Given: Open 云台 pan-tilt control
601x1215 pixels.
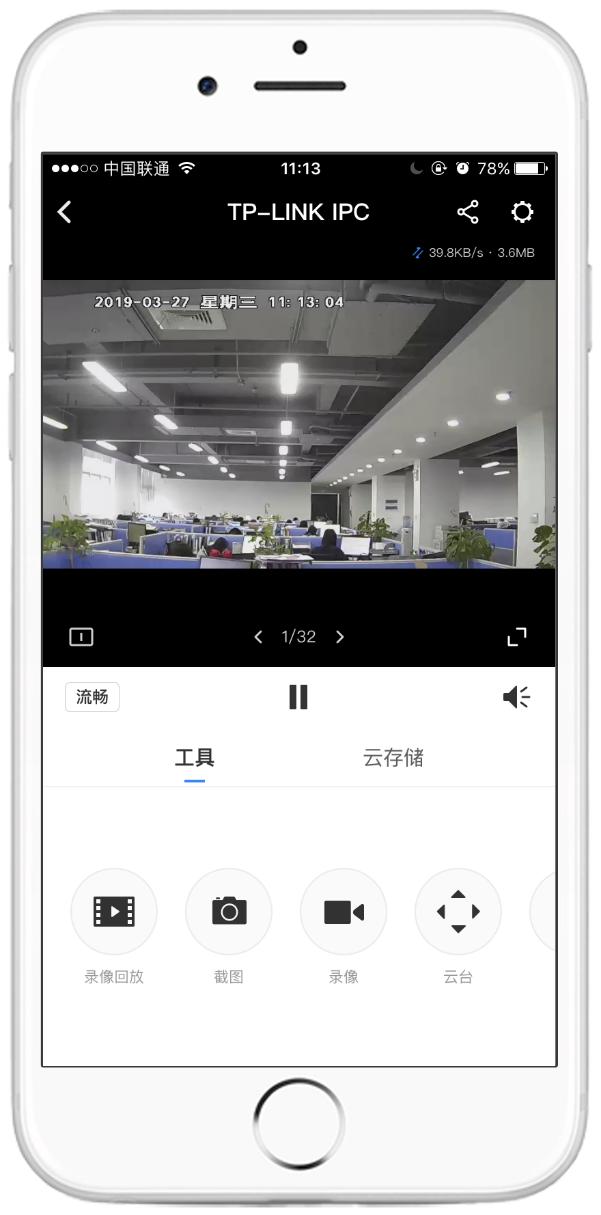Looking at the screenshot, I should click(458, 911).
